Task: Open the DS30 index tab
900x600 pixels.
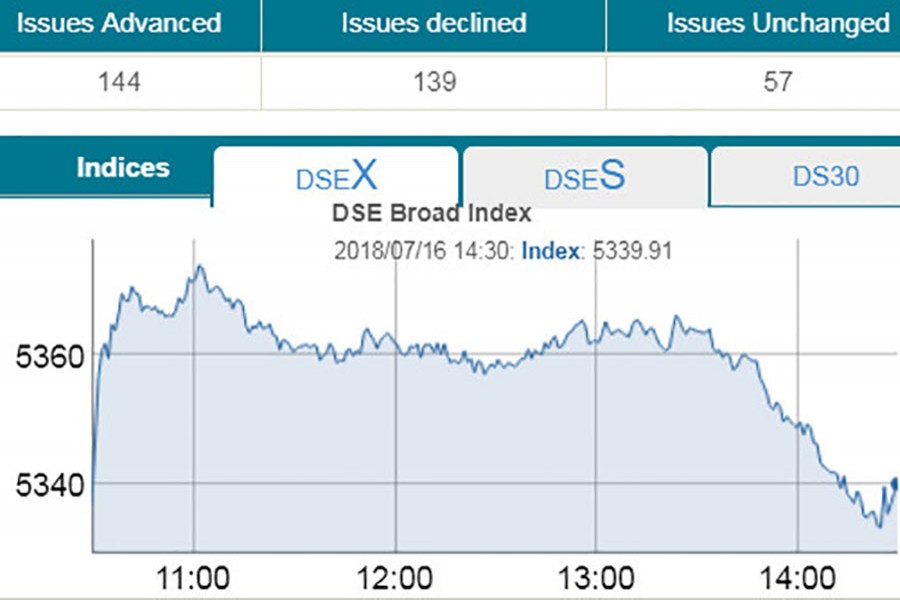Action: pyautogui.click(x=825, y=177)
